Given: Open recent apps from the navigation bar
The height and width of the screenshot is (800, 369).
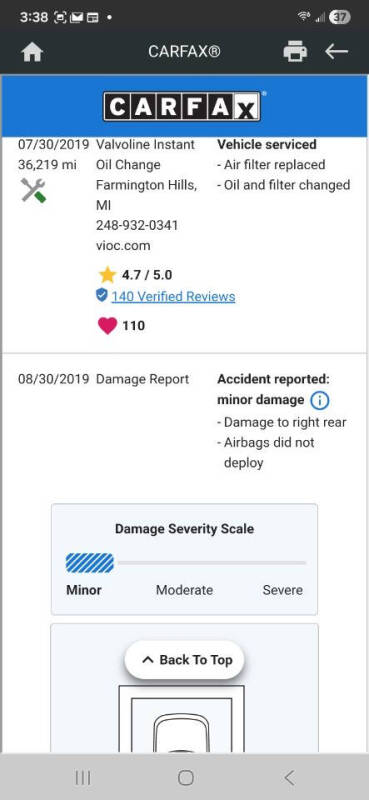Looking at the screenshot, I should (x=83, y=778).
